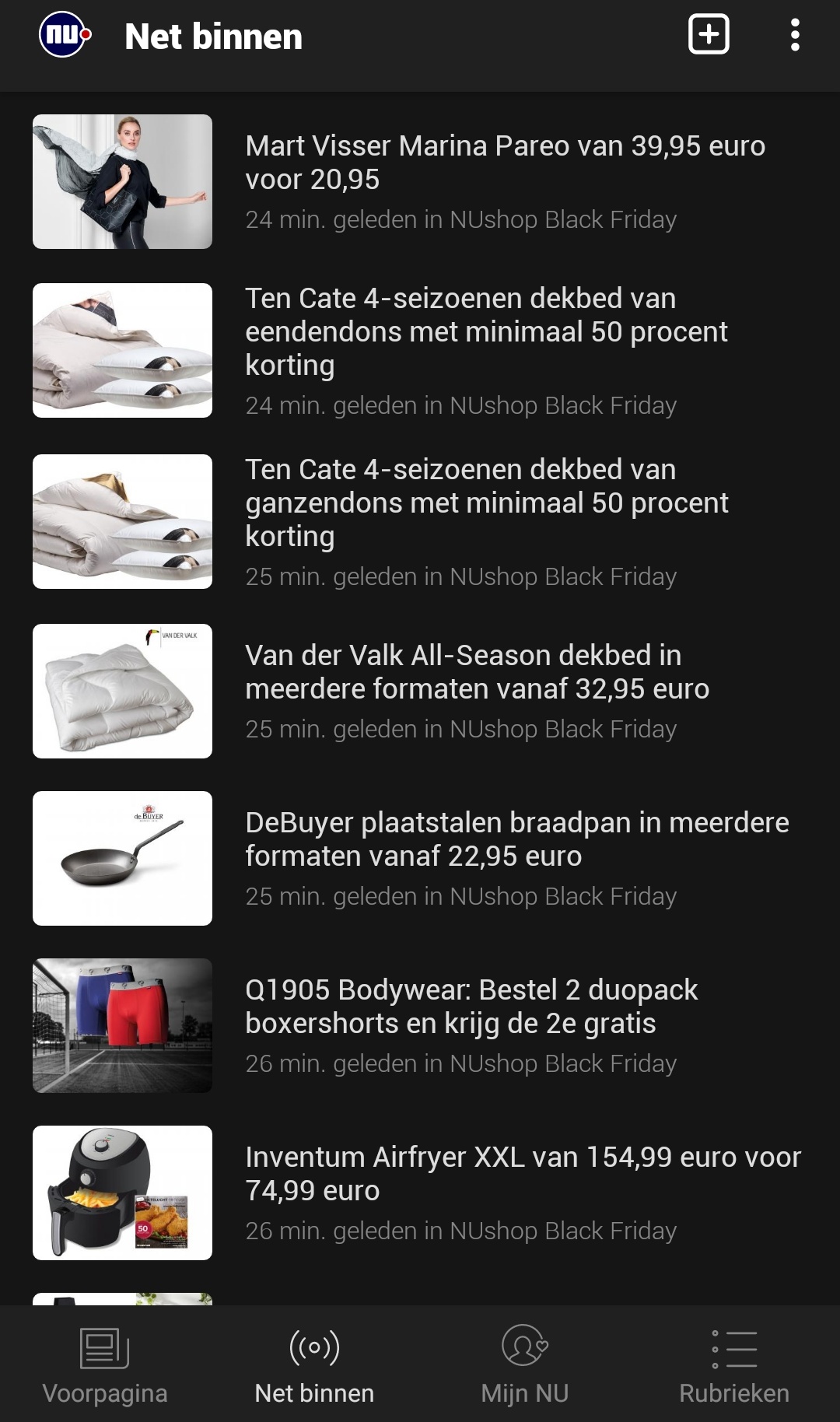Open Ten Cate dekbed van ganzendons article
Image resolution: width=840 pixels, height=1422 pixels.
420,522
